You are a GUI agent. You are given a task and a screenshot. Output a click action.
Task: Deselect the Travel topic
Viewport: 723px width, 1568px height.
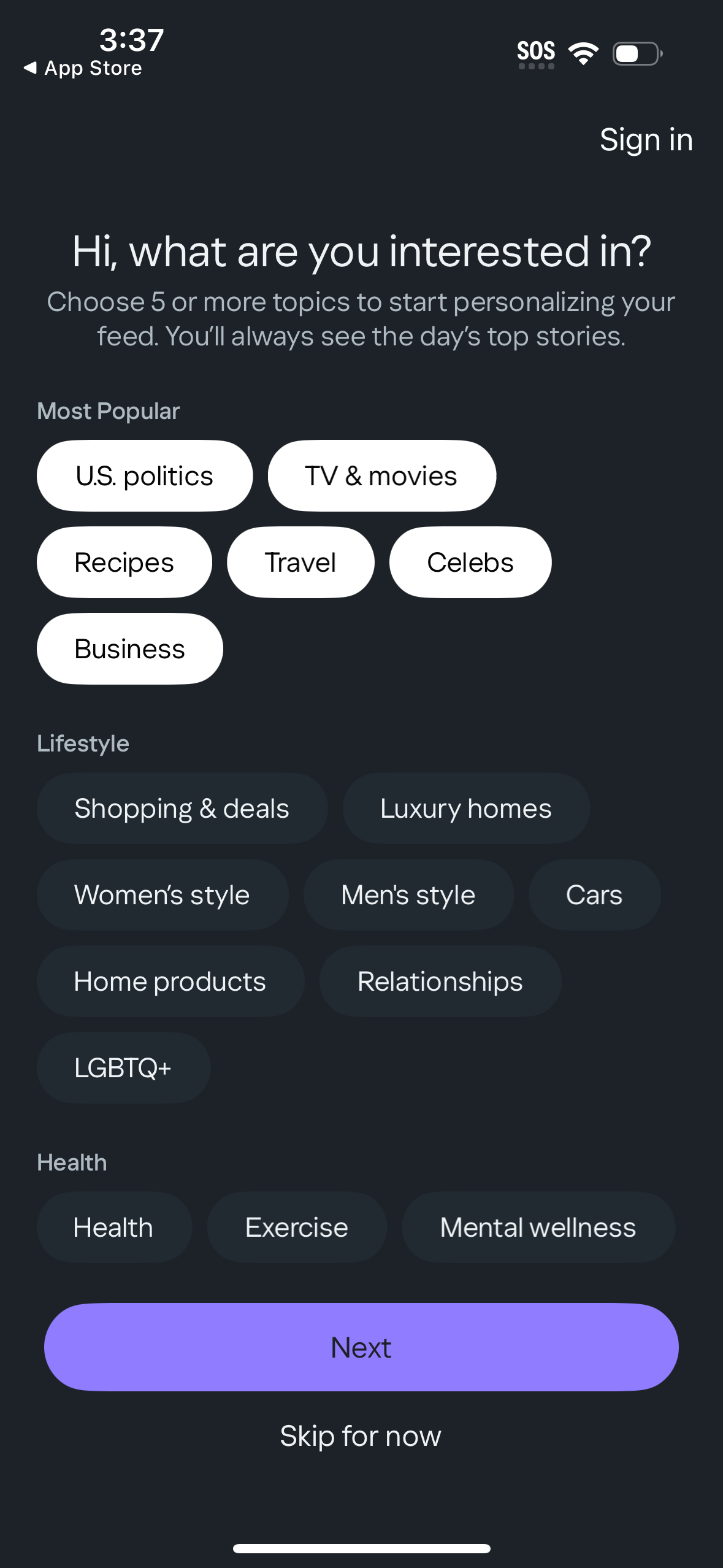click(300, 562)
